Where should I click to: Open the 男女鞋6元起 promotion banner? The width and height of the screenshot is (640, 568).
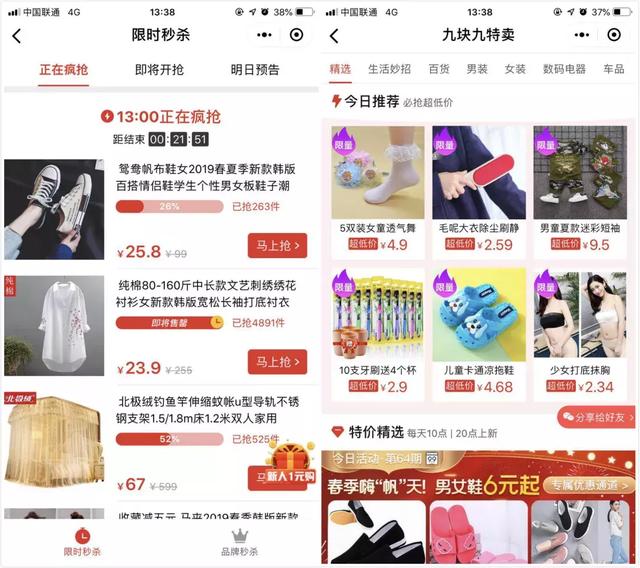[480, 485]
